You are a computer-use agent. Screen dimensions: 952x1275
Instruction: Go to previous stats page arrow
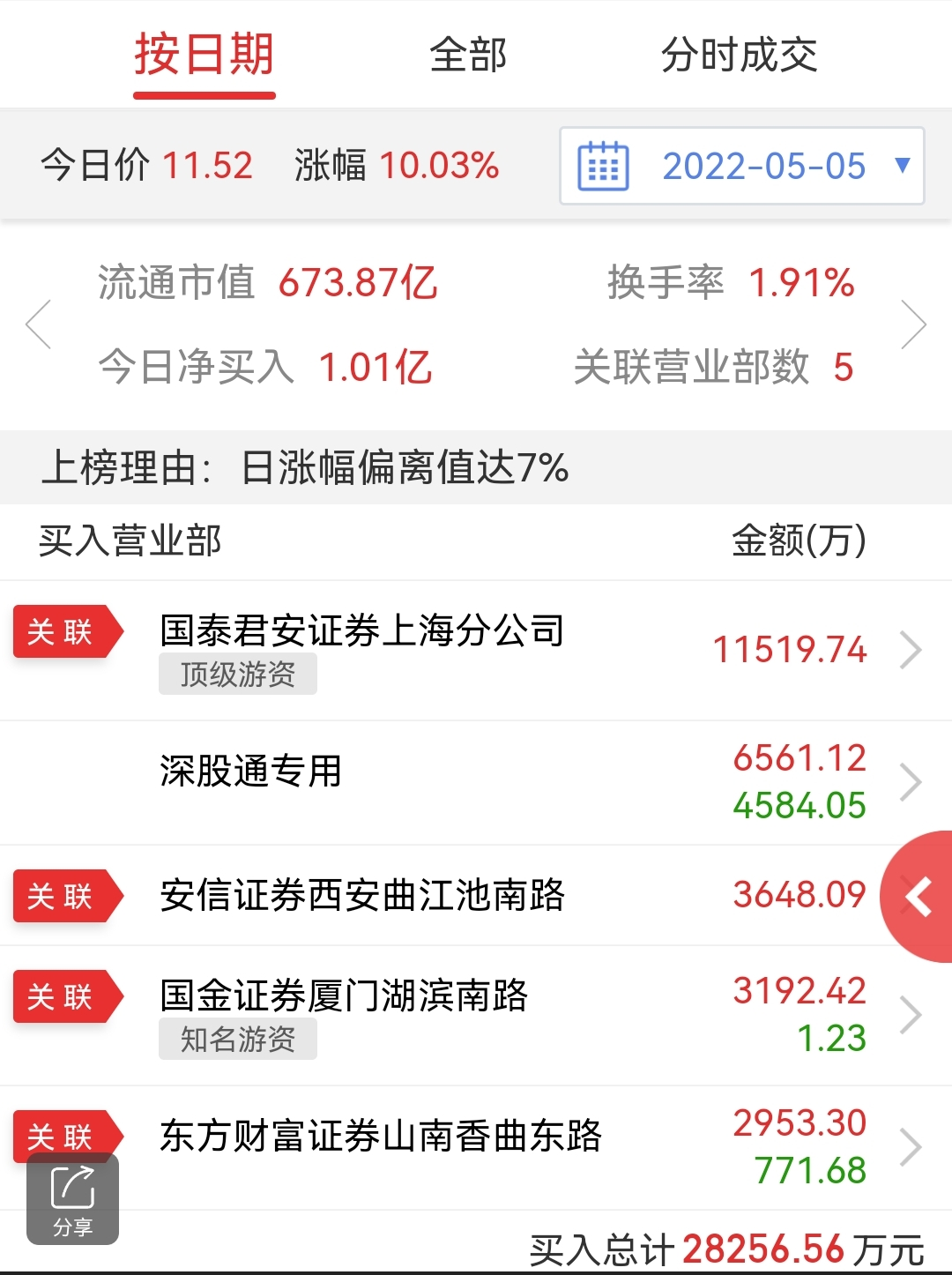(39, 324)
